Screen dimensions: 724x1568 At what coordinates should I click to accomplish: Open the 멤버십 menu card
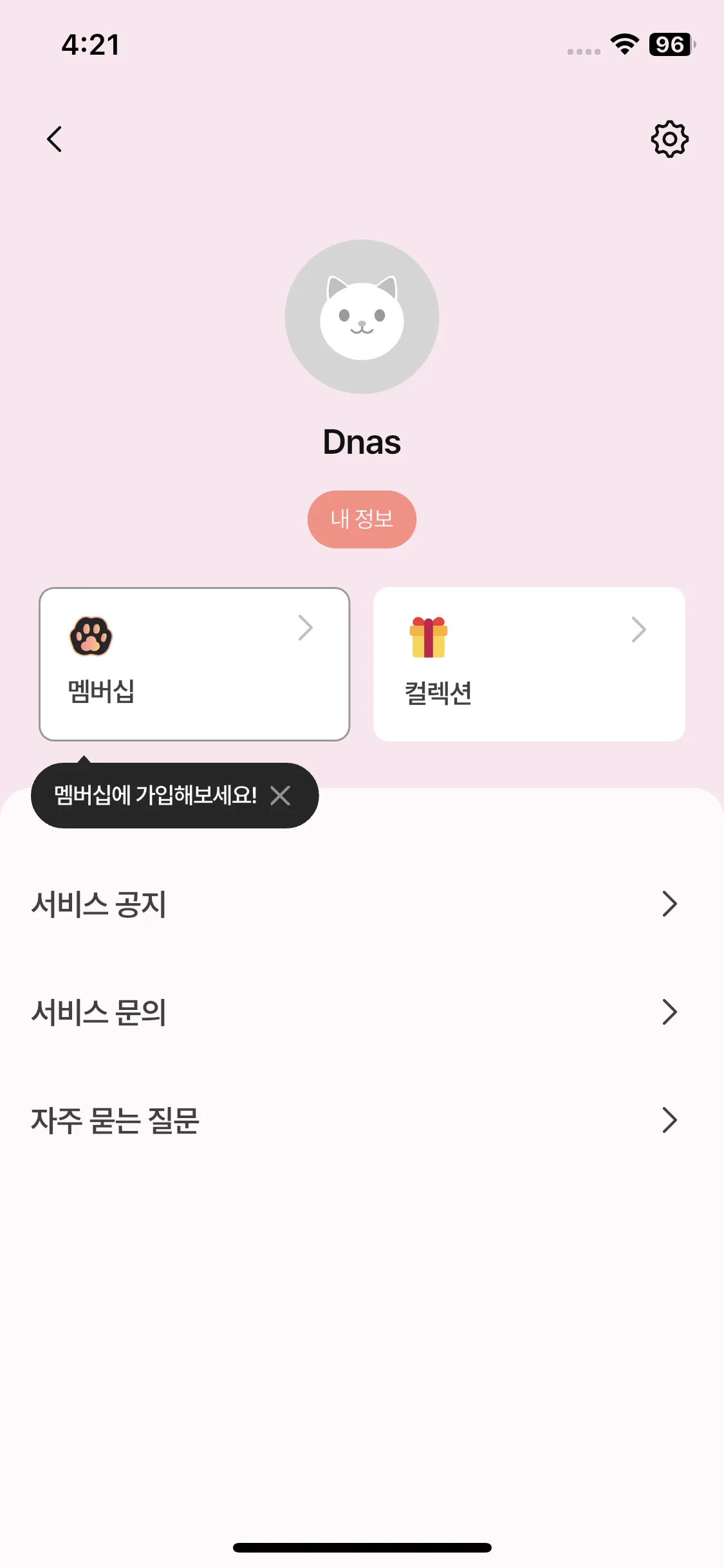(x=194, y=664)
